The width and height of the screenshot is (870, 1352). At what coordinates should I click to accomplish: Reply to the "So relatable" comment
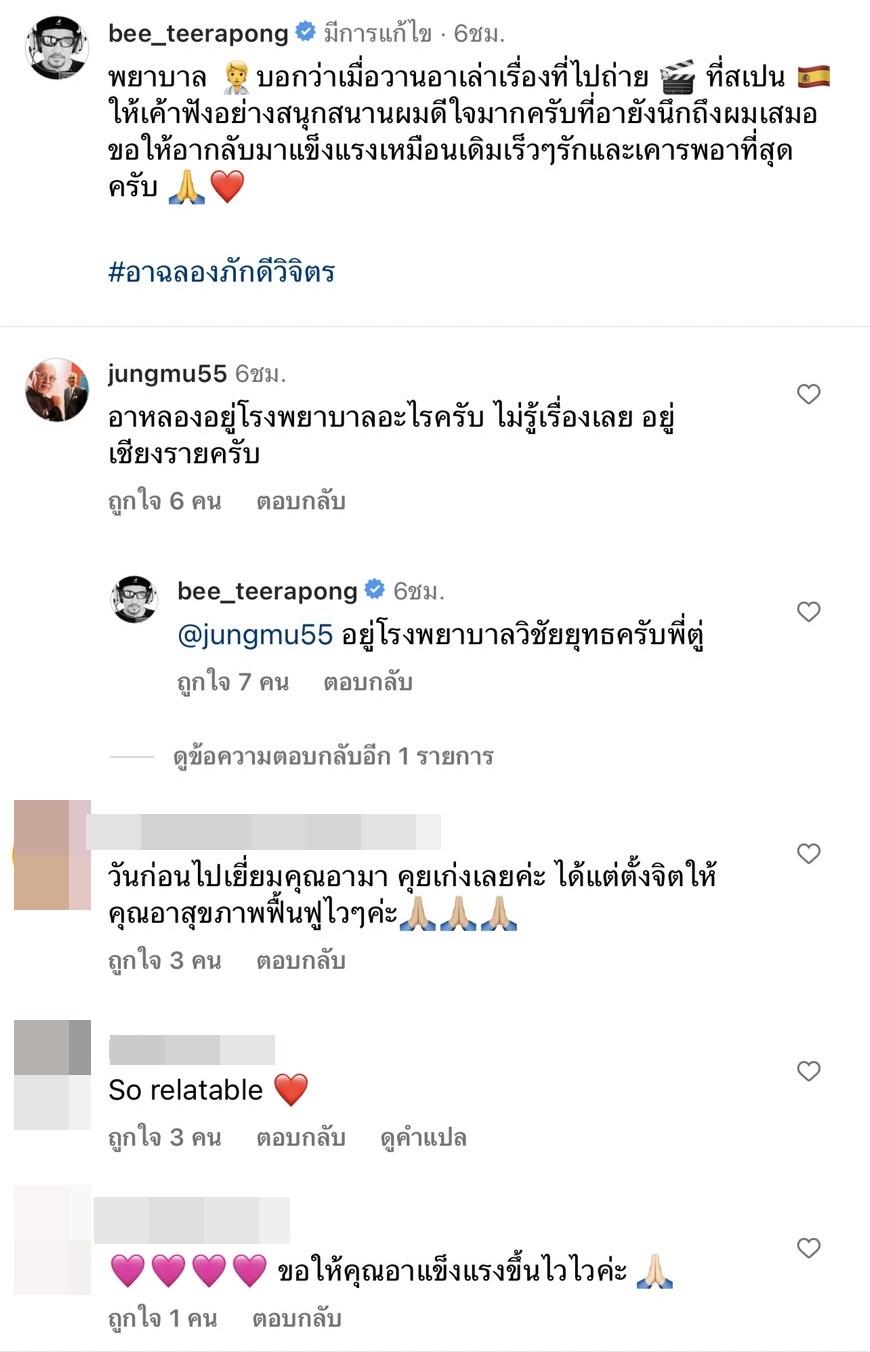[300, 1138]
